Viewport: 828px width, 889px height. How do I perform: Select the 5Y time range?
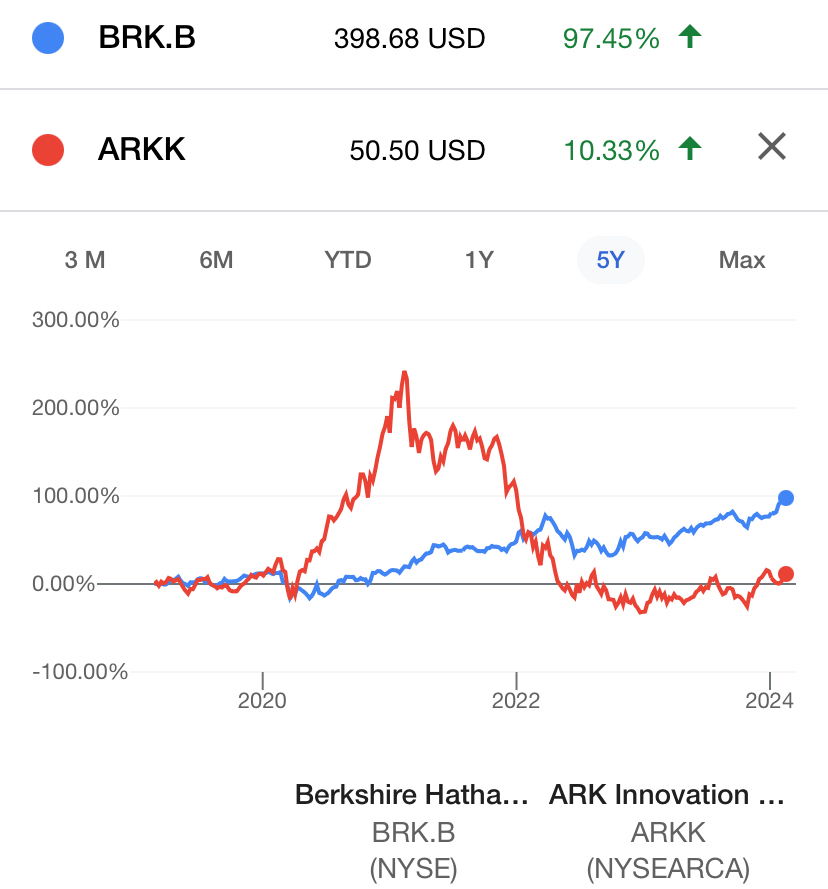click(610, 260)
